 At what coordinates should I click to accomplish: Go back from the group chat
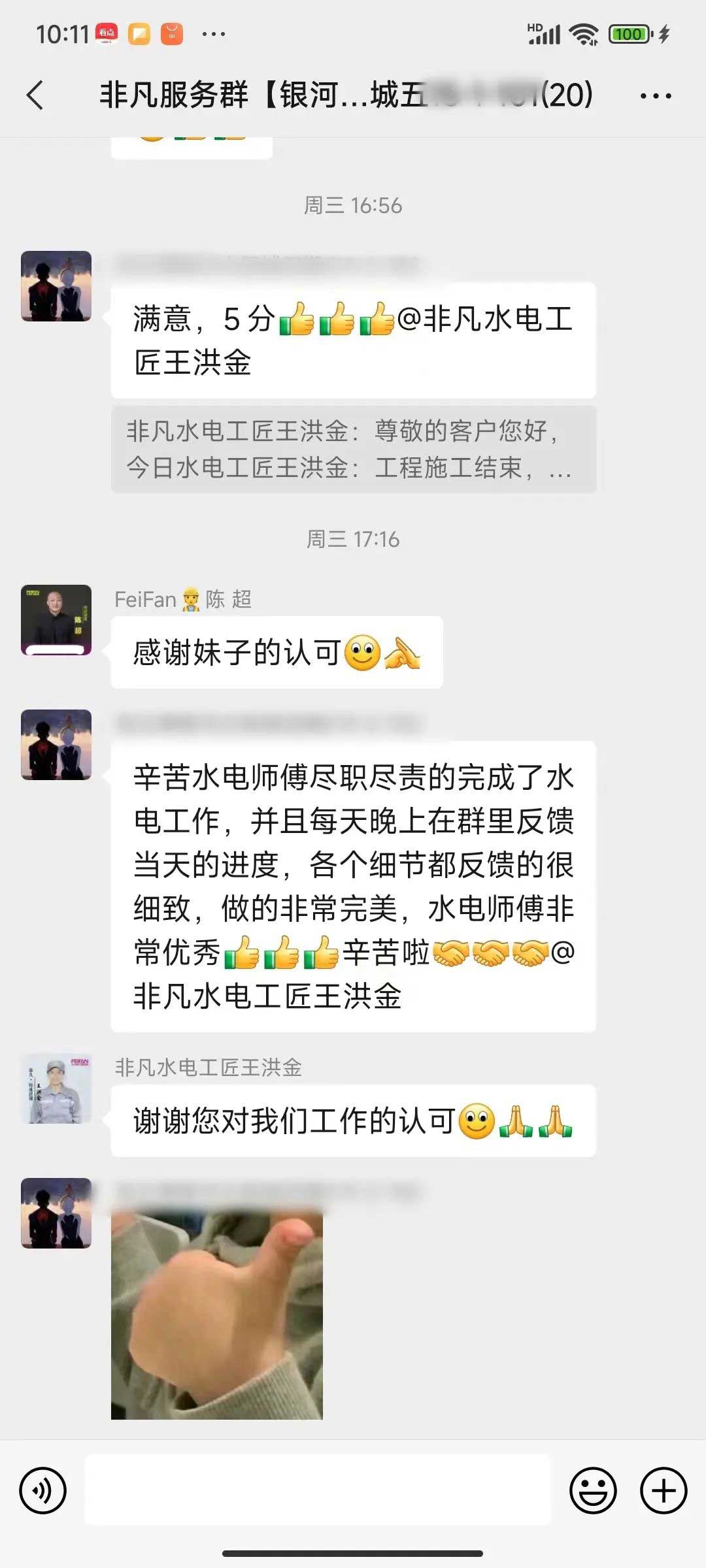[x=35, y=95]
